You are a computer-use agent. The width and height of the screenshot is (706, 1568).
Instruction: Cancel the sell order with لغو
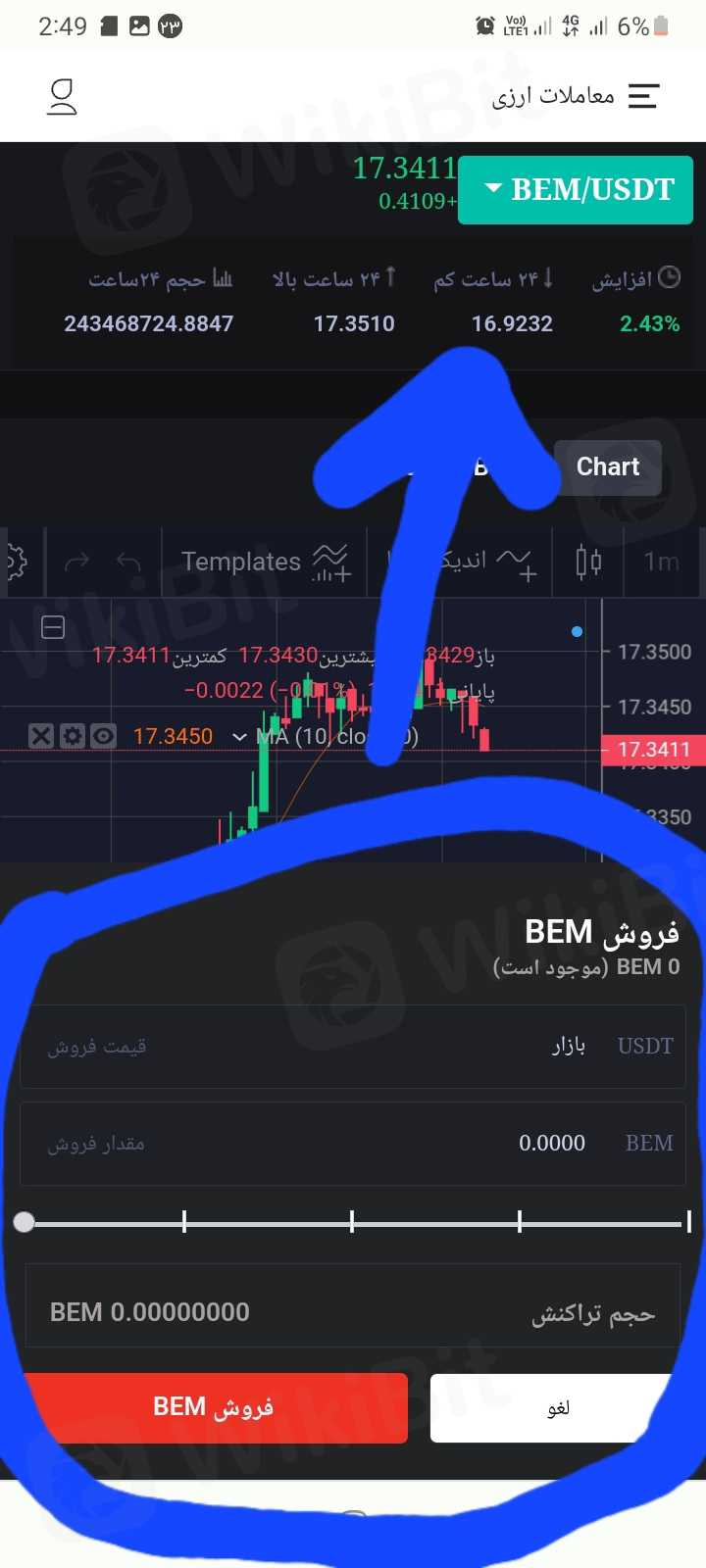(x=557, y=1408)
